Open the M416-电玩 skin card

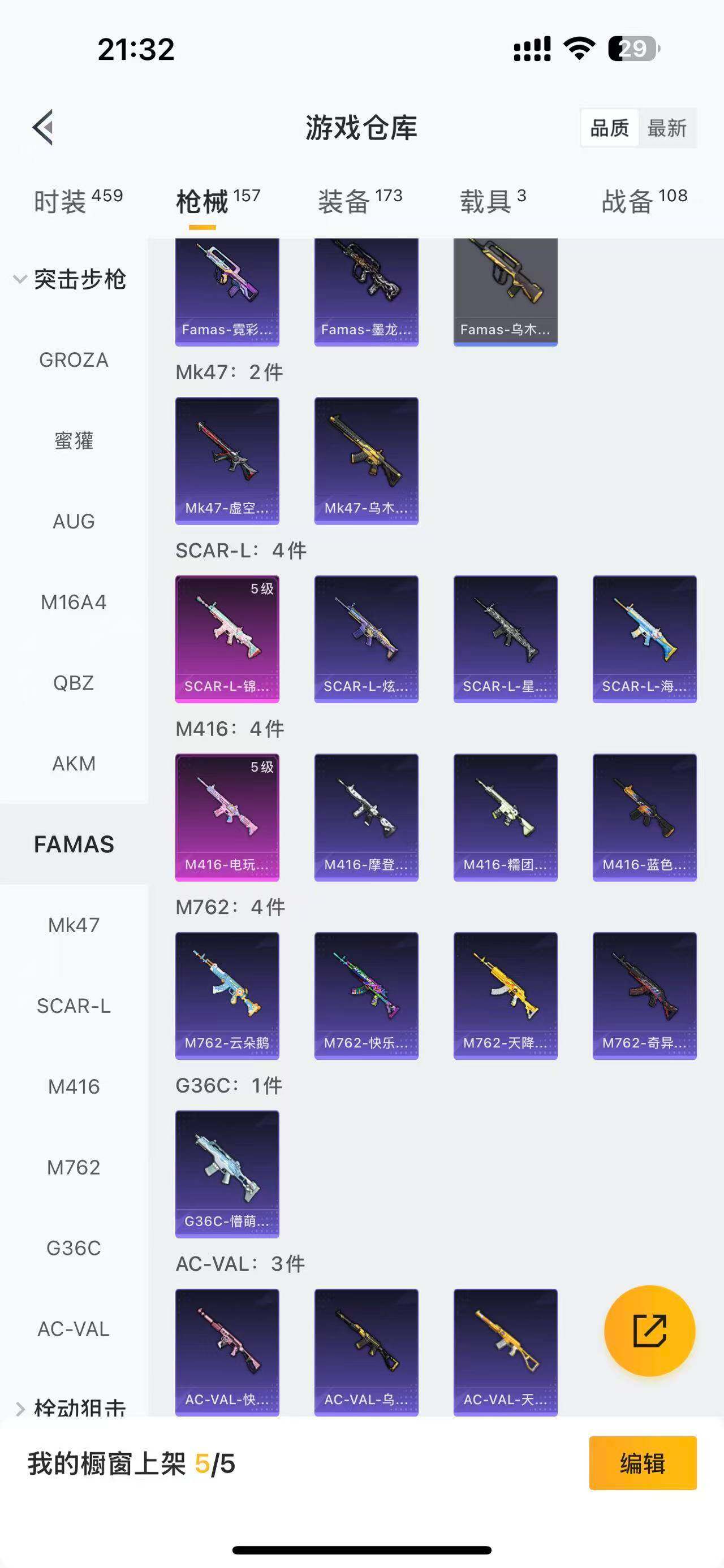[227, 817]
